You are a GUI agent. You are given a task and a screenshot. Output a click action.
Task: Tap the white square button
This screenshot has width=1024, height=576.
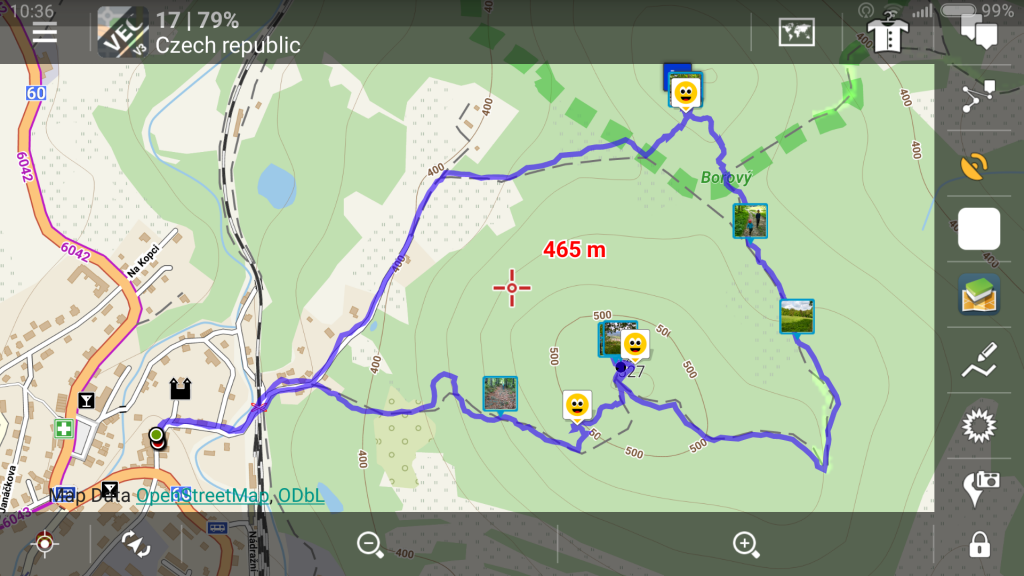coord(979,229)
